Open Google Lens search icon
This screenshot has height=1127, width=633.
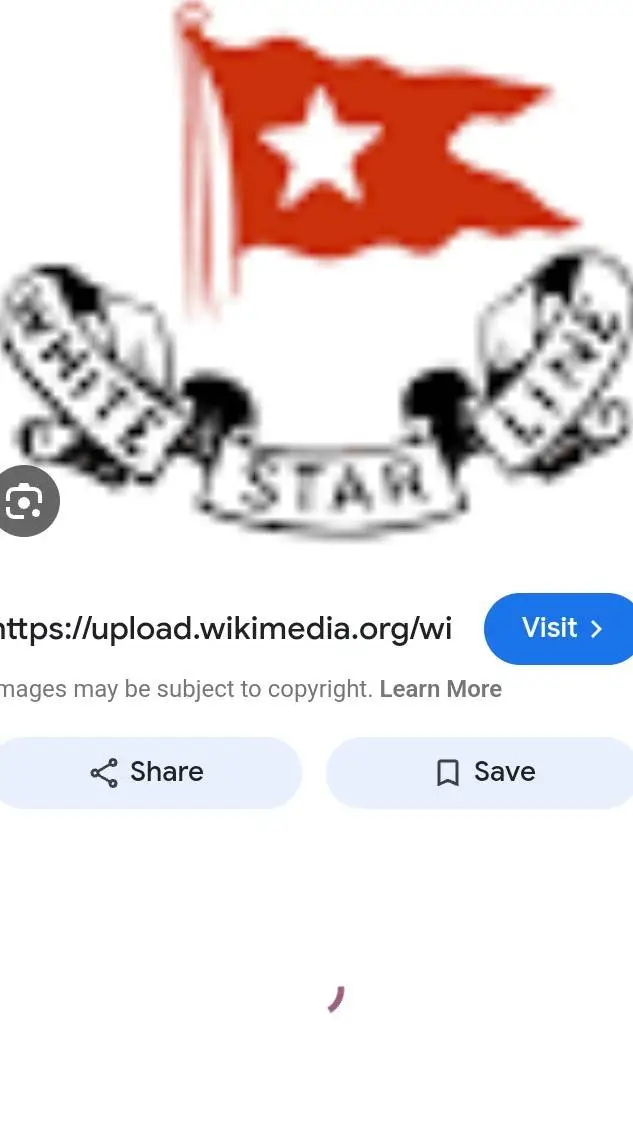[x=22, y=501]
